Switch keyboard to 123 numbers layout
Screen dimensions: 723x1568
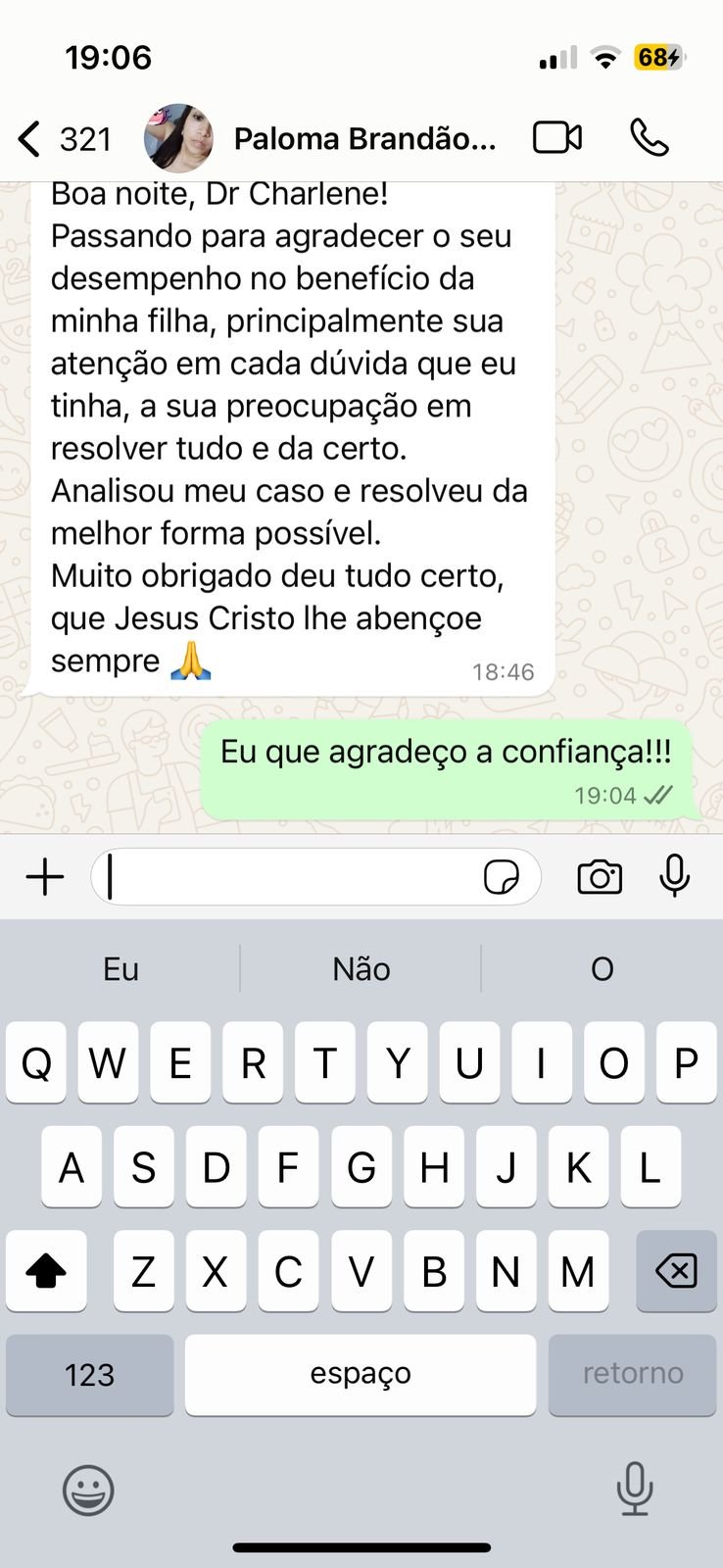[89, 1375]
